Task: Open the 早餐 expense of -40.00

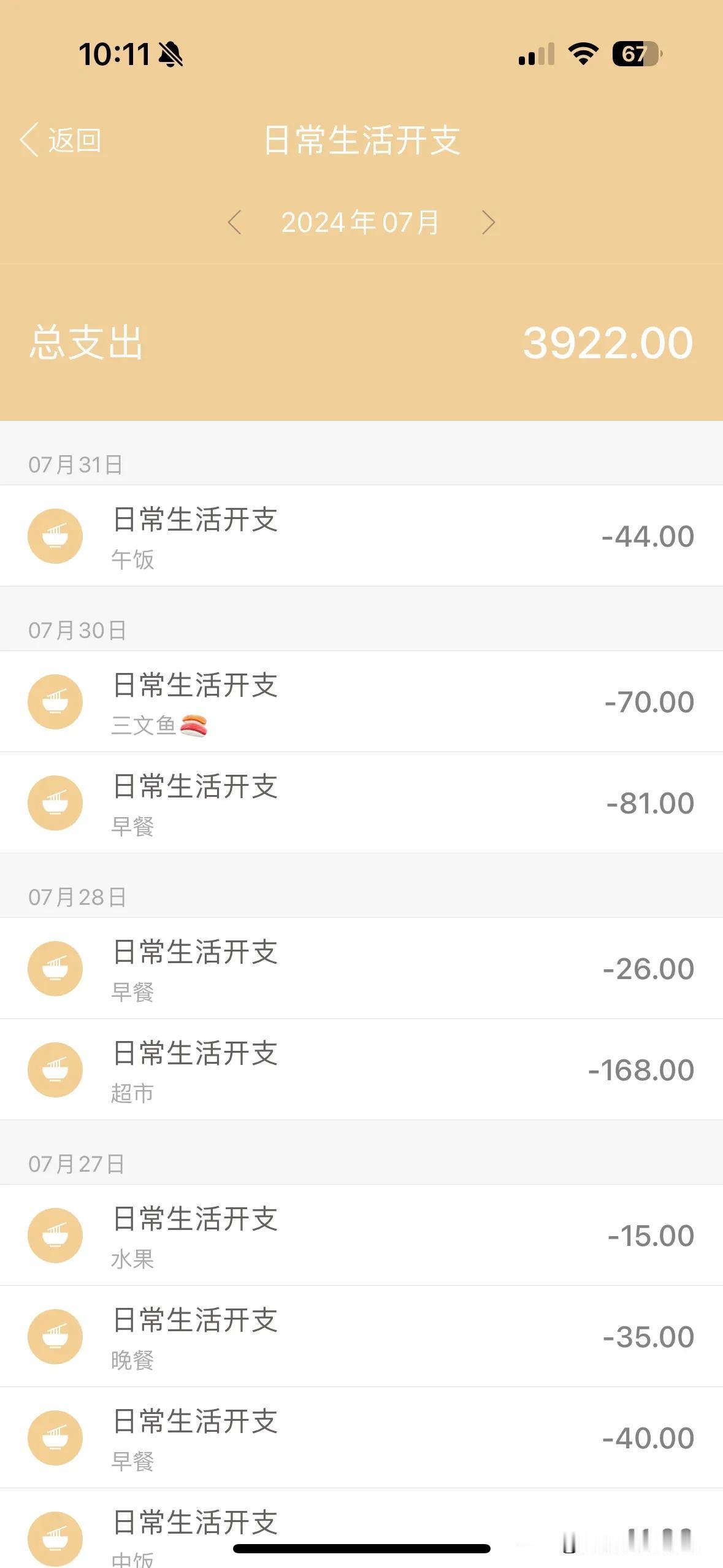Action: [361, 1438]
